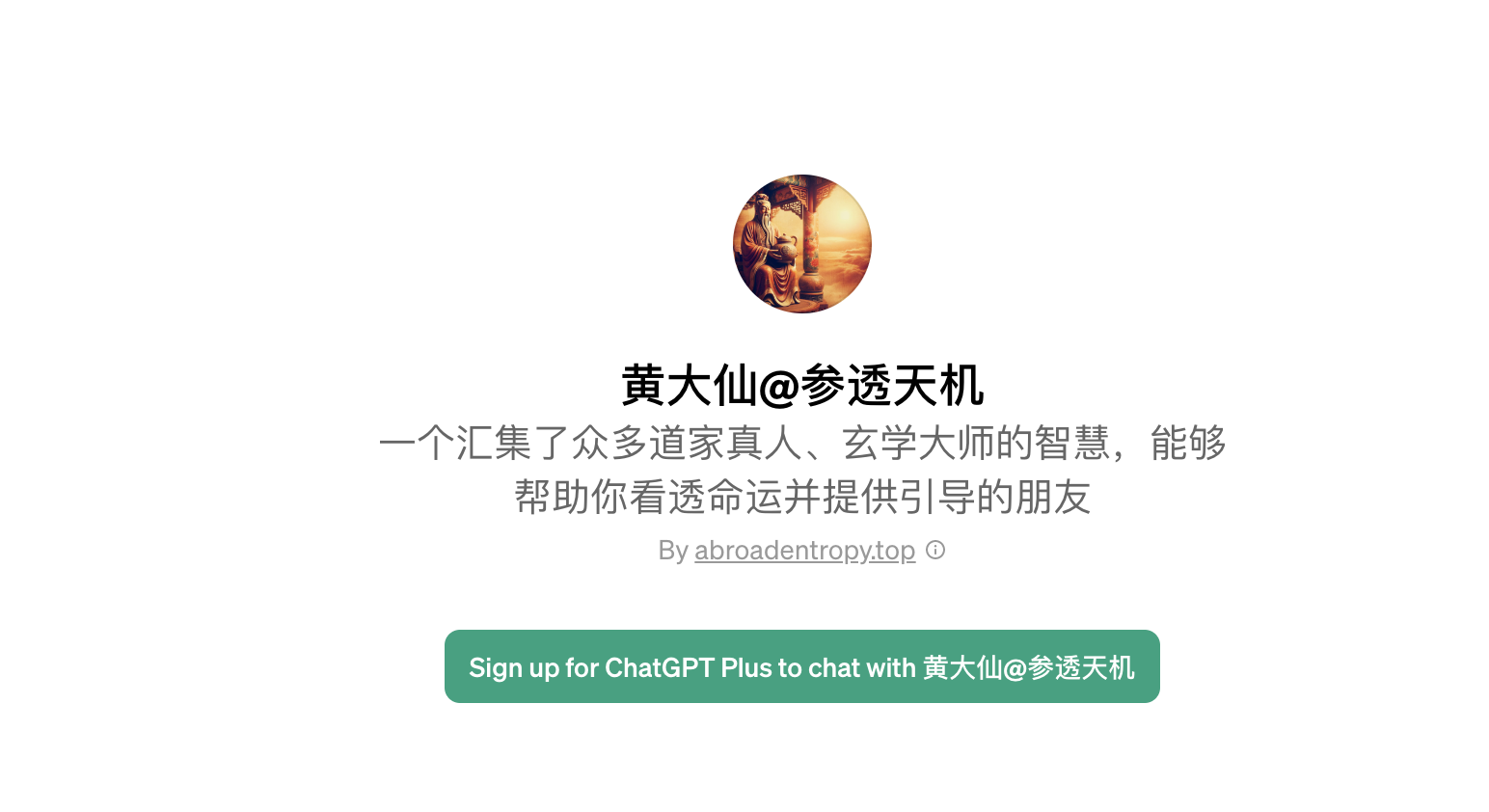
Task: Open the info icon next to abroadentropy.top
Action: [935, 550]
